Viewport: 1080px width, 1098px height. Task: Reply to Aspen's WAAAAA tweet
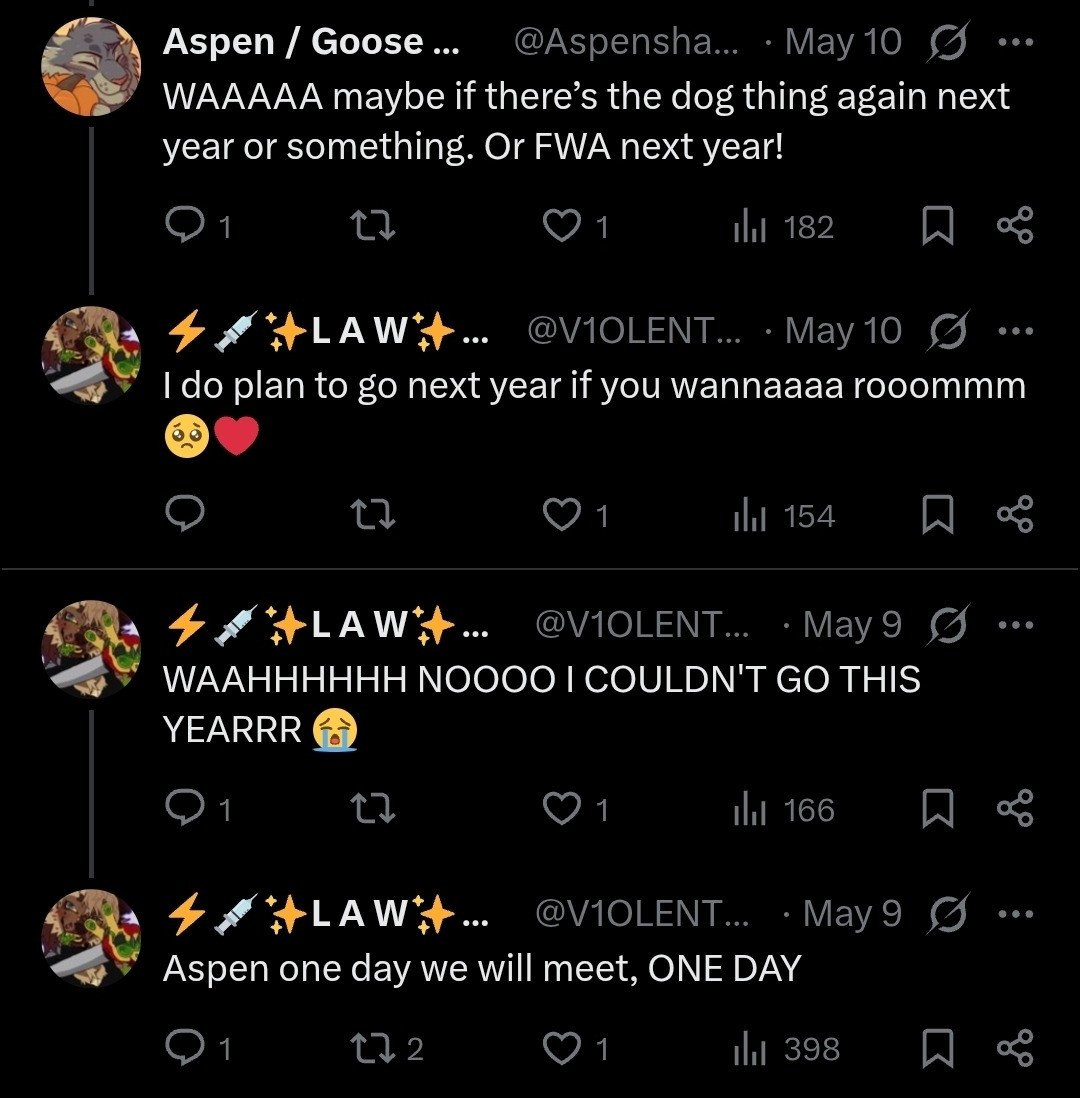186,228
